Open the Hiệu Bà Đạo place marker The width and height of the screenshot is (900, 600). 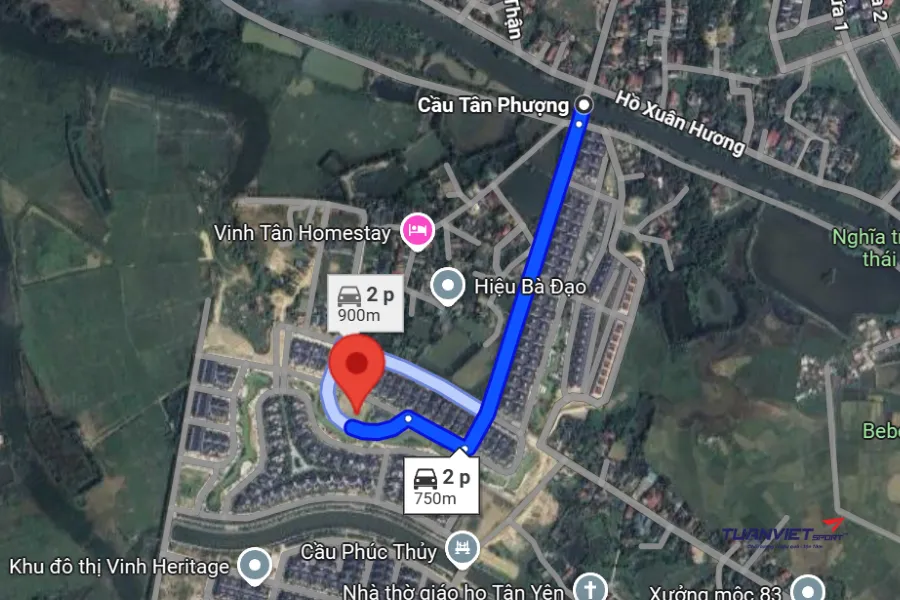pos(449,287)
